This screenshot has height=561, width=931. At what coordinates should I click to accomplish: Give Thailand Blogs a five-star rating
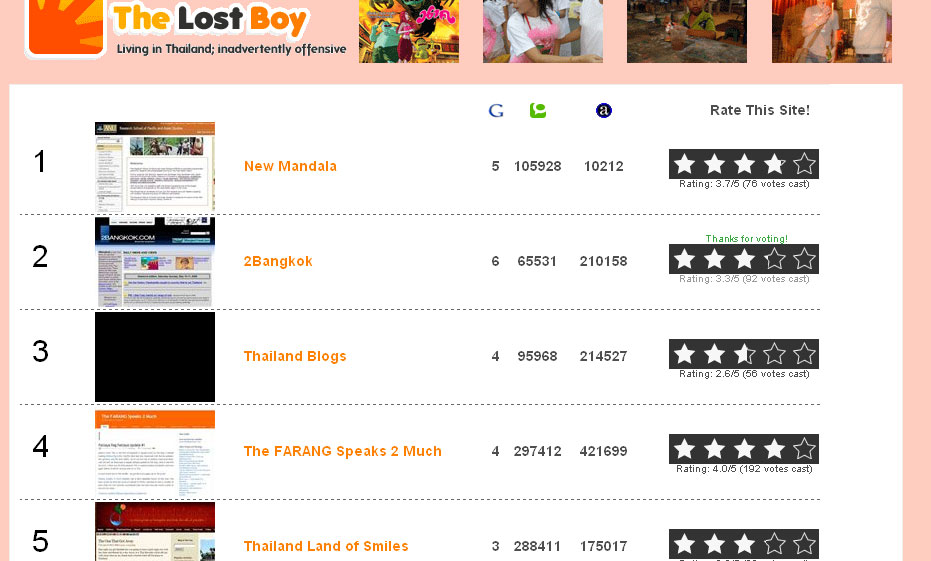tap(804, 354)
